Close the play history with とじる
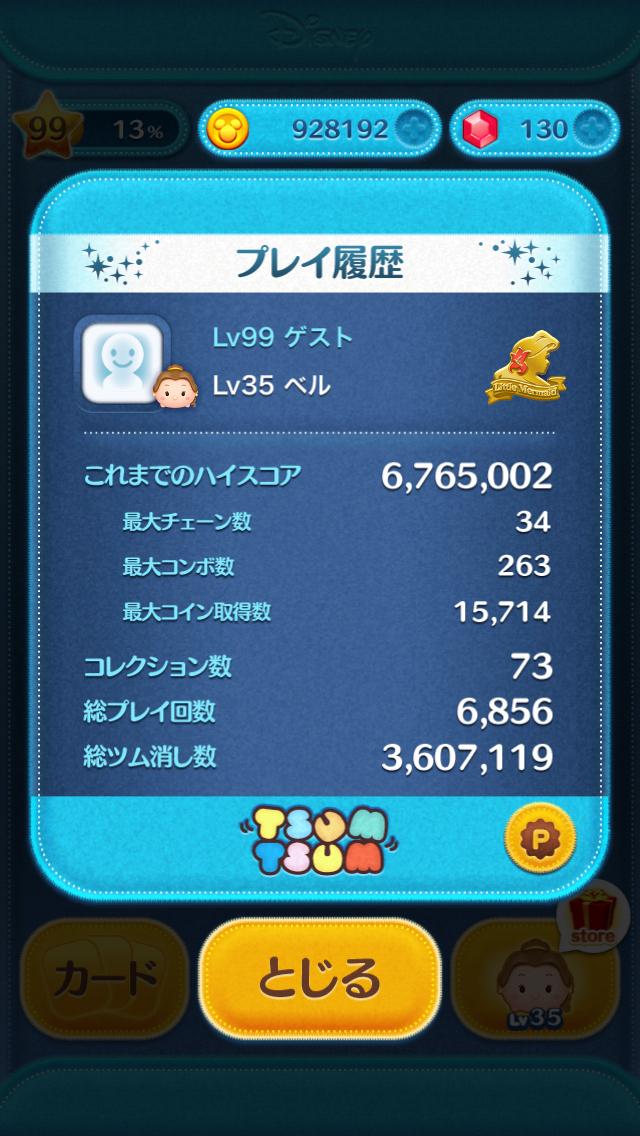Screen dimensions: 640x1136 320,978
